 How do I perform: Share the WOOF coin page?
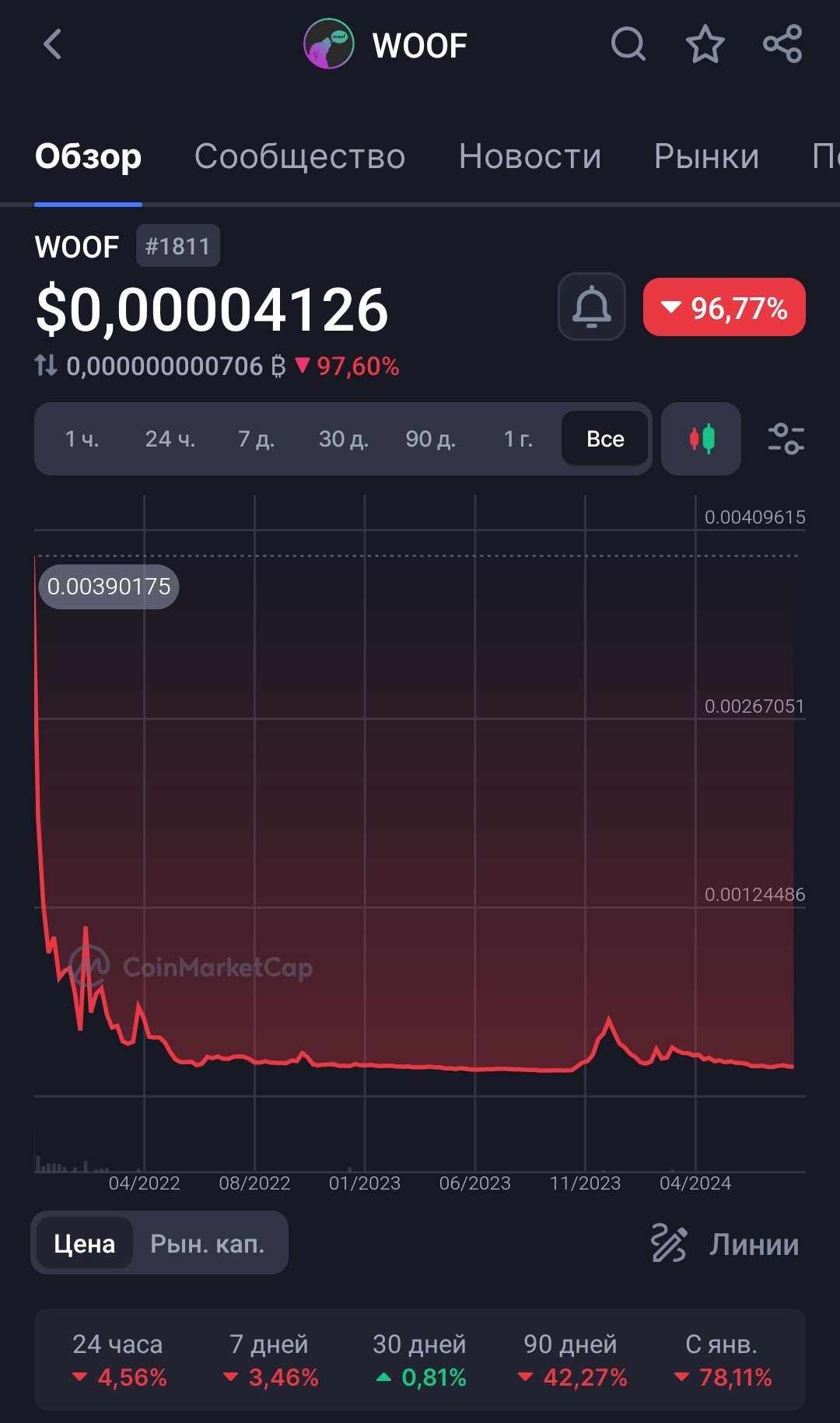[782, 44]
